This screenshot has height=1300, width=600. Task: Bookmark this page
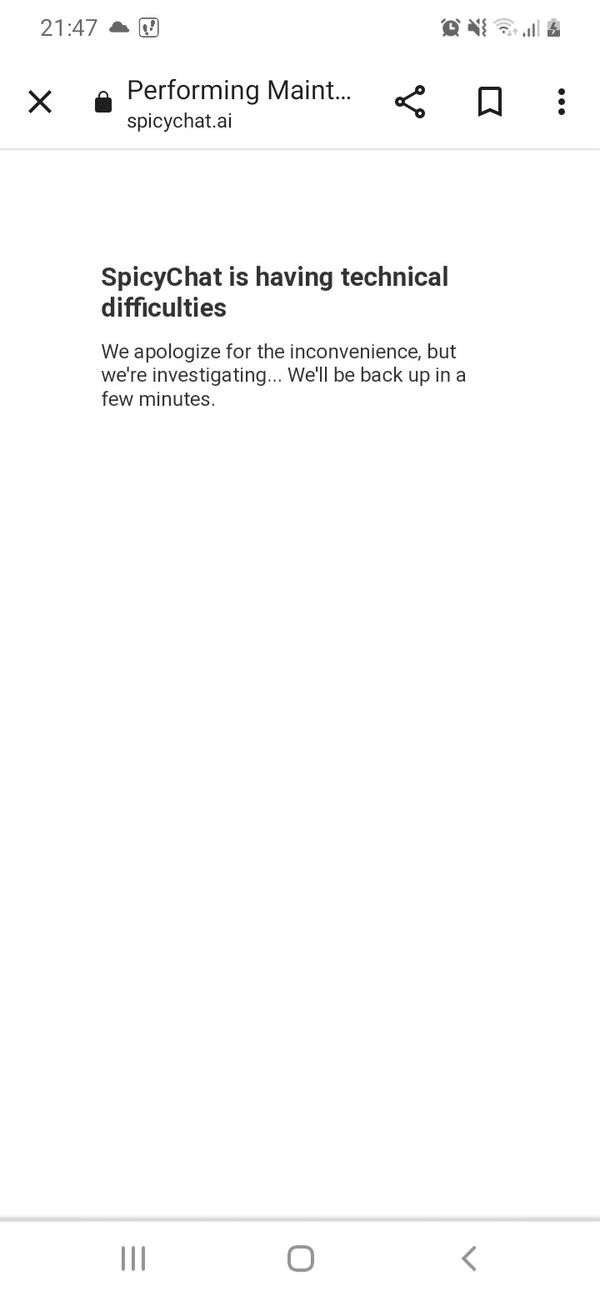pos(489,101)
